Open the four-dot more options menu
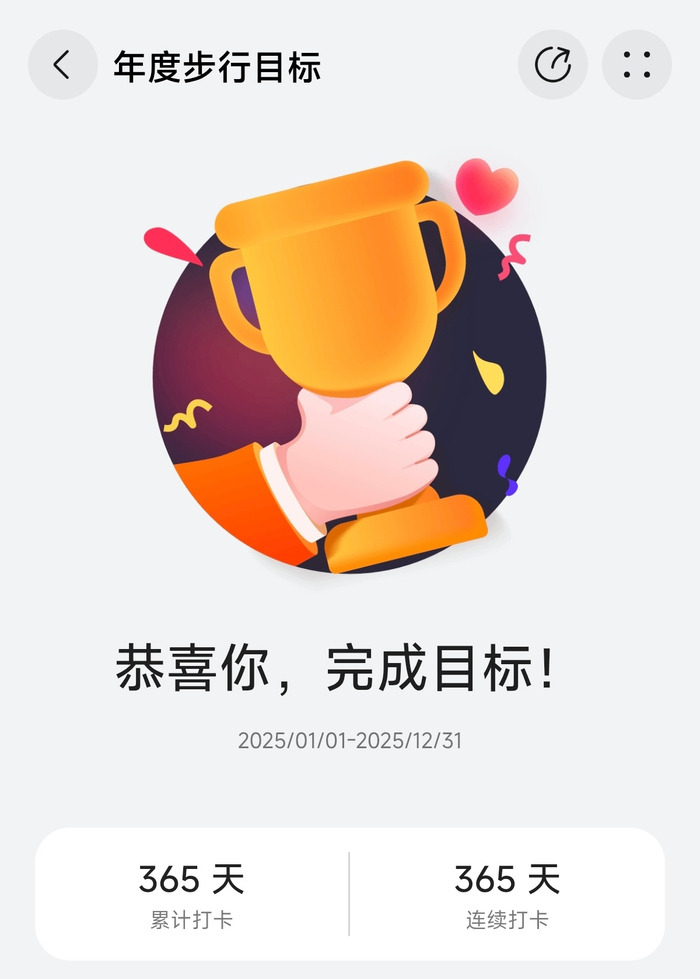700x979 pixels. coord(636,64)
